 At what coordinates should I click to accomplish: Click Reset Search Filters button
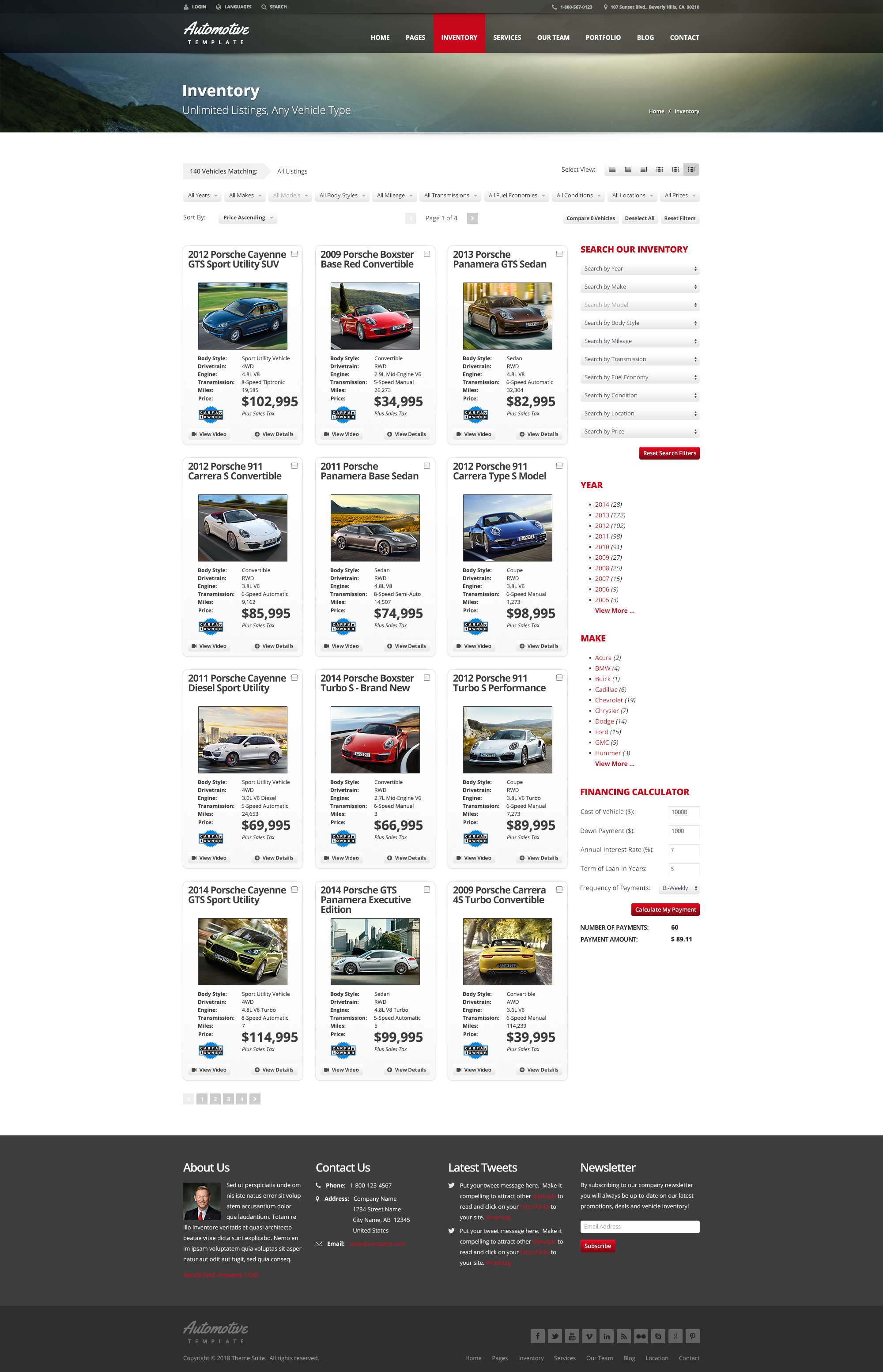668,453
